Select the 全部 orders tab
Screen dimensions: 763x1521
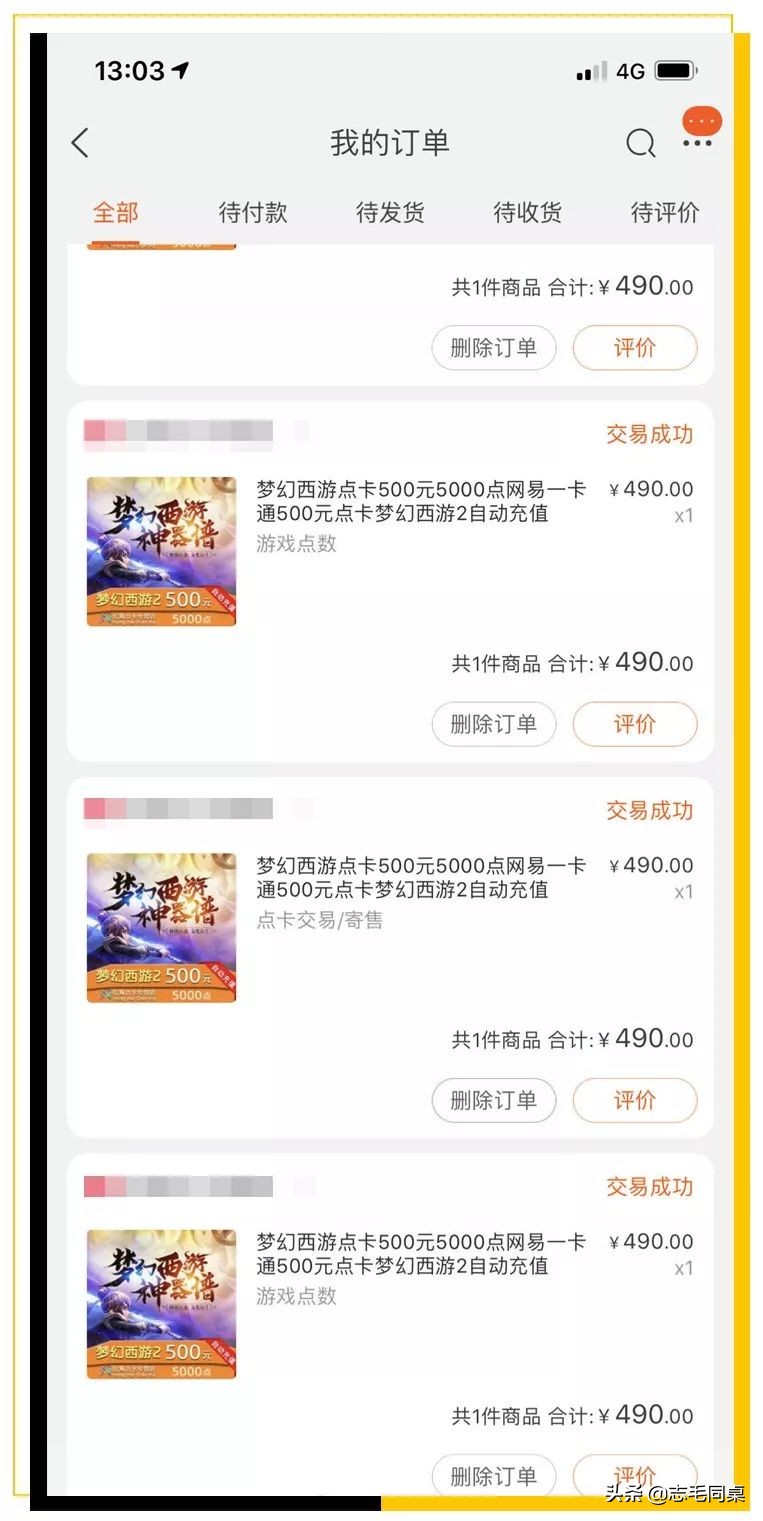(x=115, y=212)
